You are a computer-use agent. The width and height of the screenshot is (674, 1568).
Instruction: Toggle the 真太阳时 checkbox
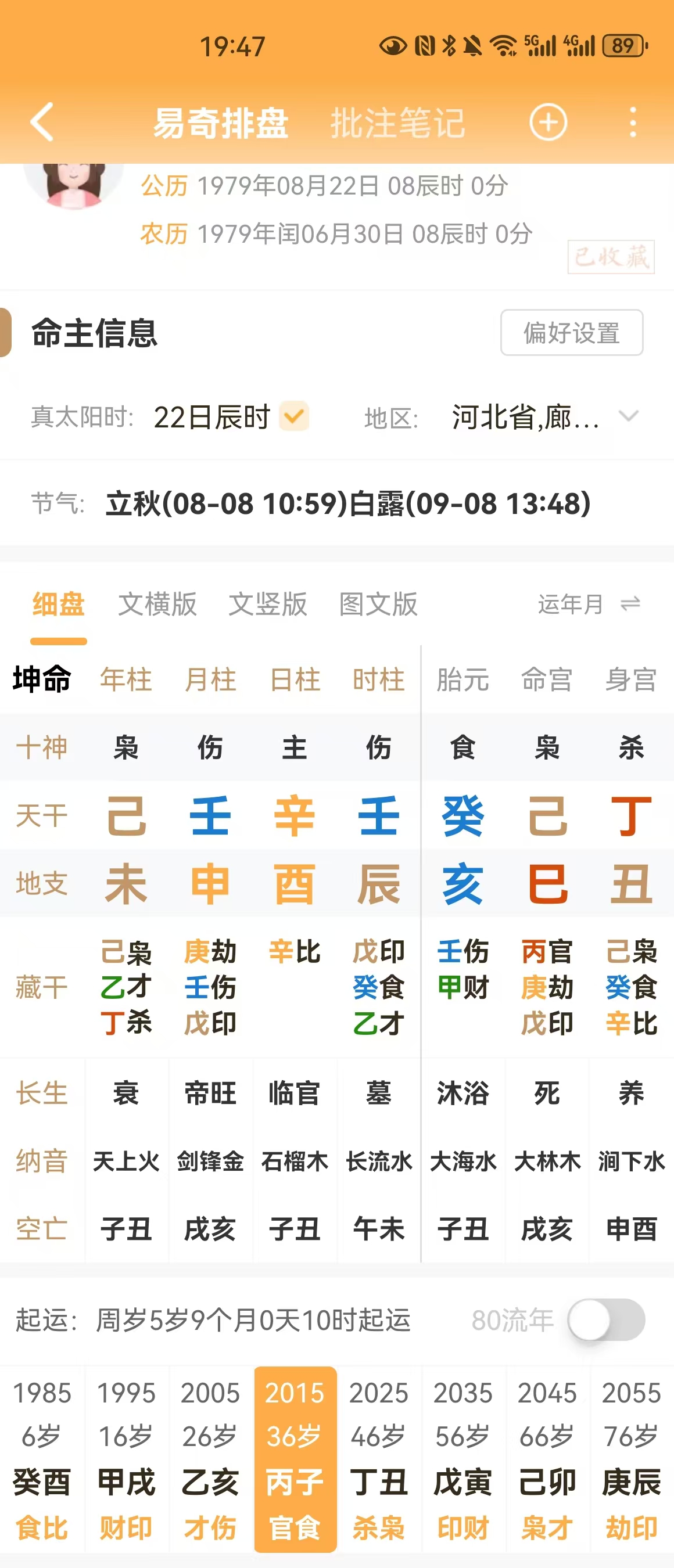coord(294,417)
